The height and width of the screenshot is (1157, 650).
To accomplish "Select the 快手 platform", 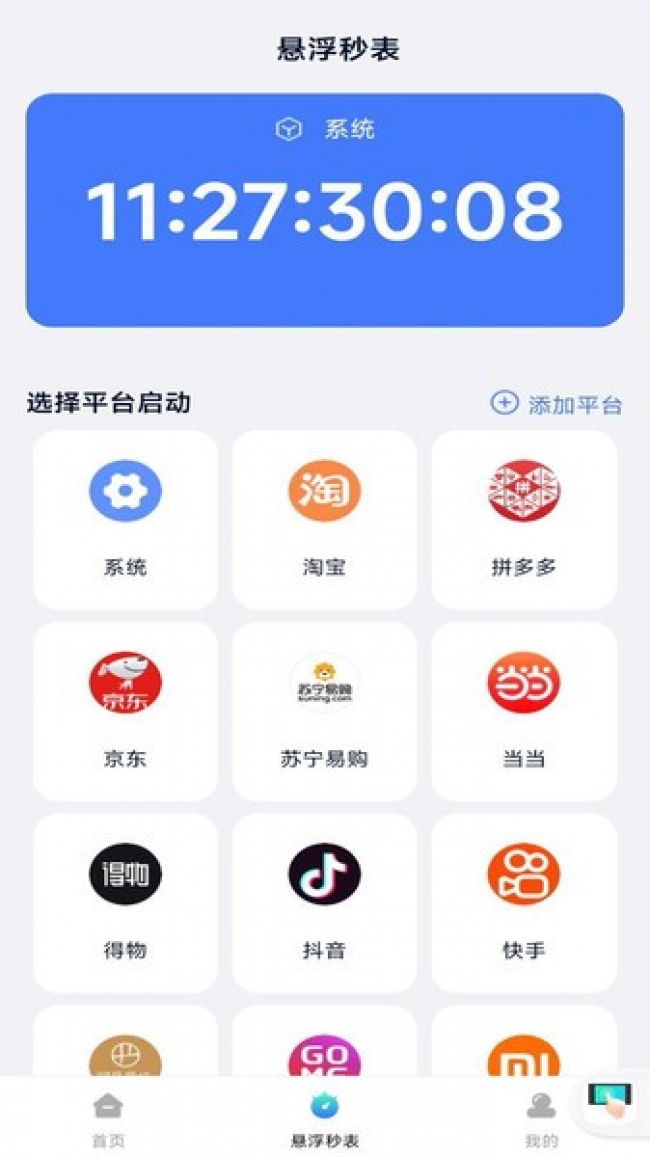I will click(524, 902).
